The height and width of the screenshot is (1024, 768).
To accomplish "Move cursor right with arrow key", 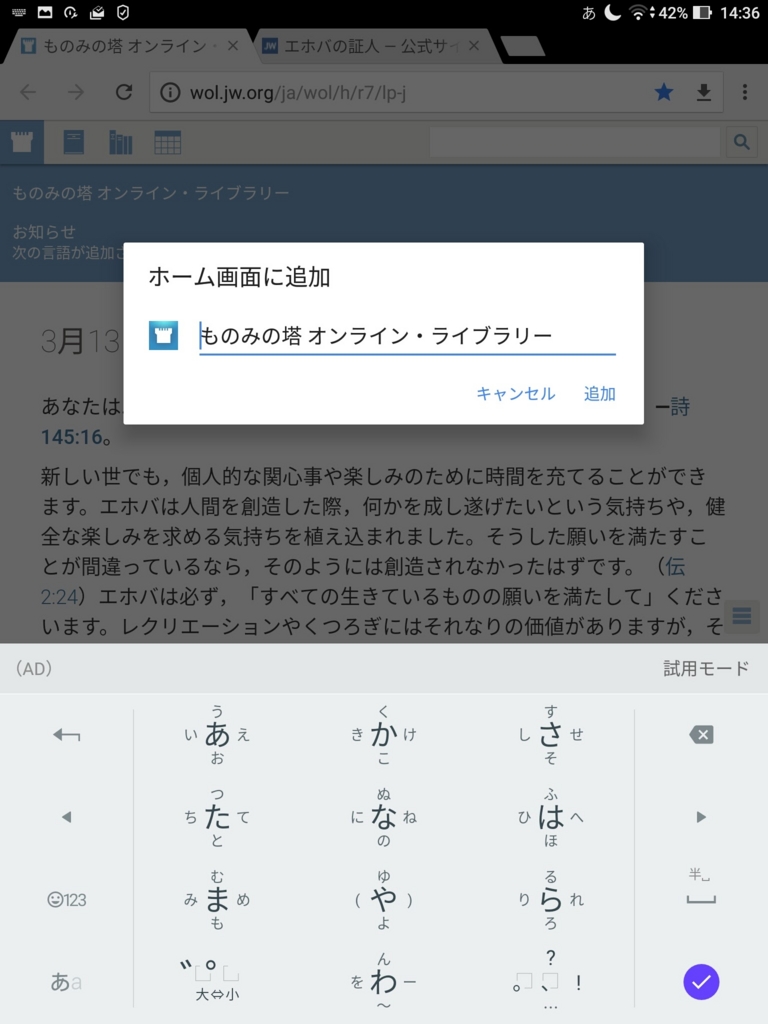I will click(701, 817).
